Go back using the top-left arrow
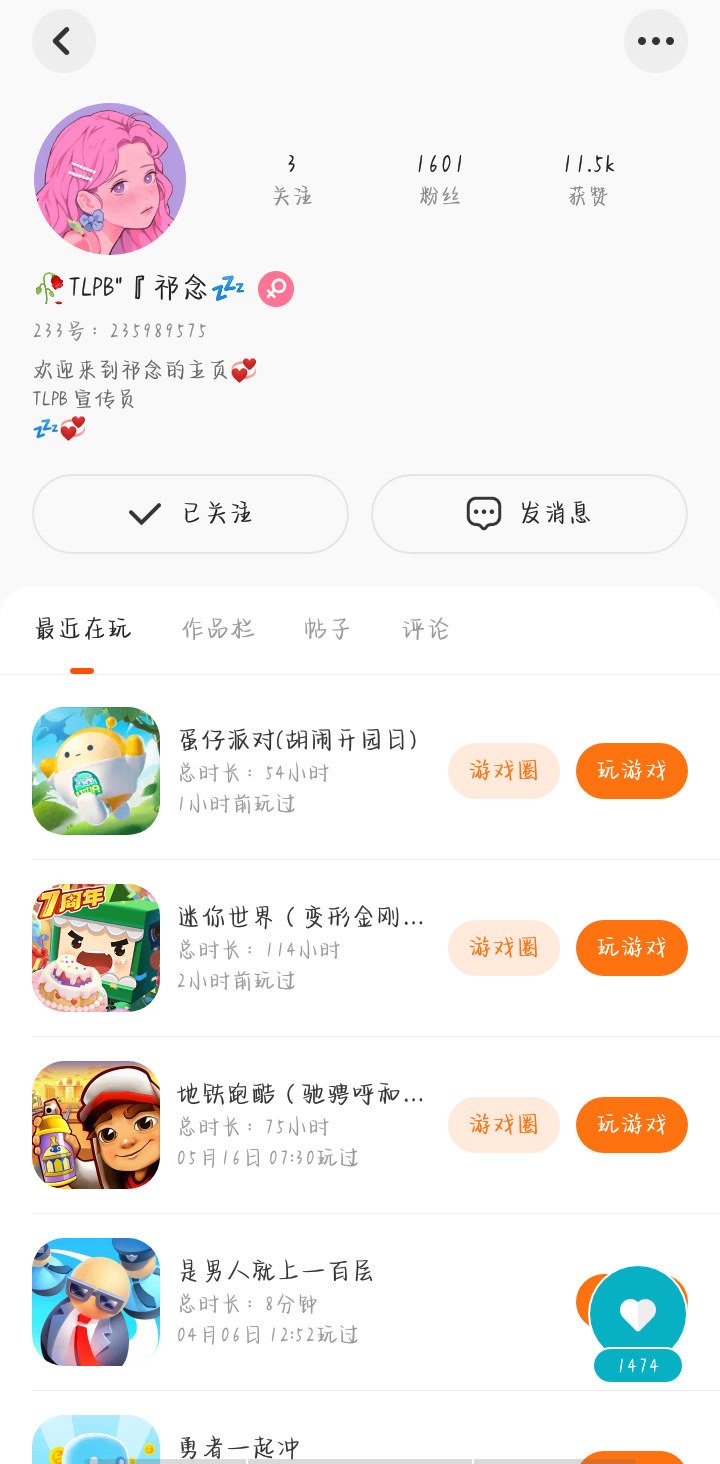 [x=63, y=41]
